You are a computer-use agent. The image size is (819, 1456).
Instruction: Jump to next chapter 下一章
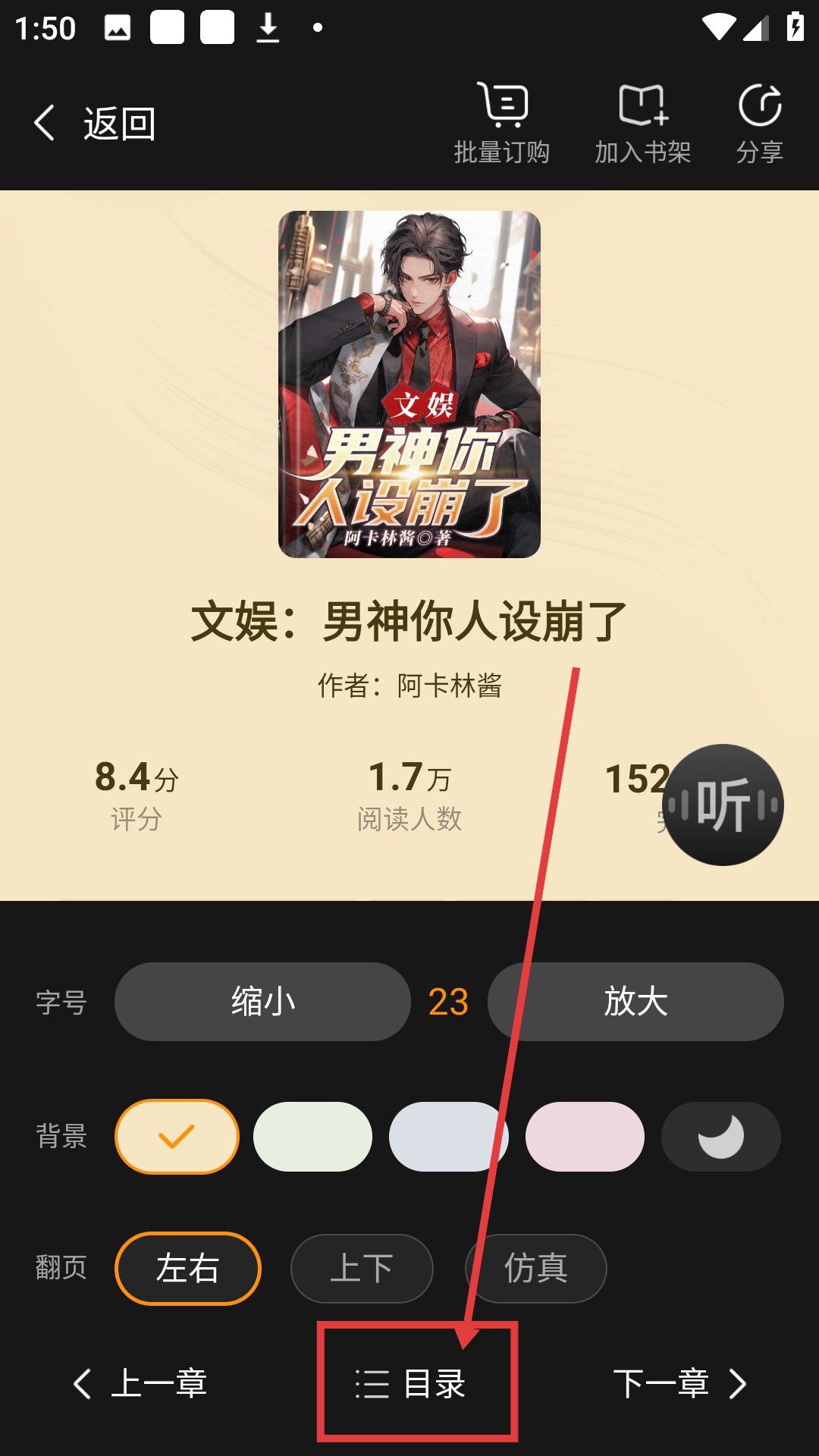click(x=679, y=1384)
